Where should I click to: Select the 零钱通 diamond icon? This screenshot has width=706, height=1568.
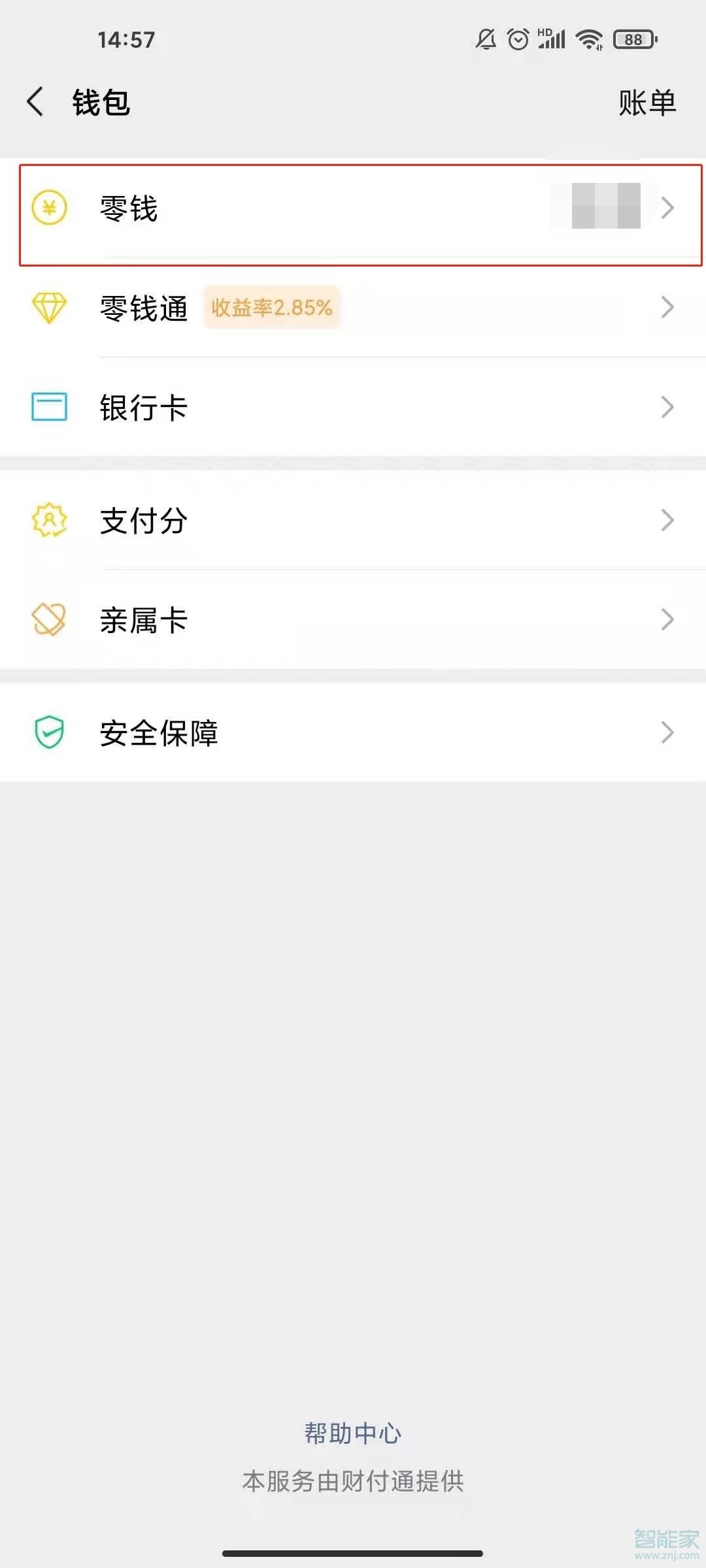click(x=49, y=307)
